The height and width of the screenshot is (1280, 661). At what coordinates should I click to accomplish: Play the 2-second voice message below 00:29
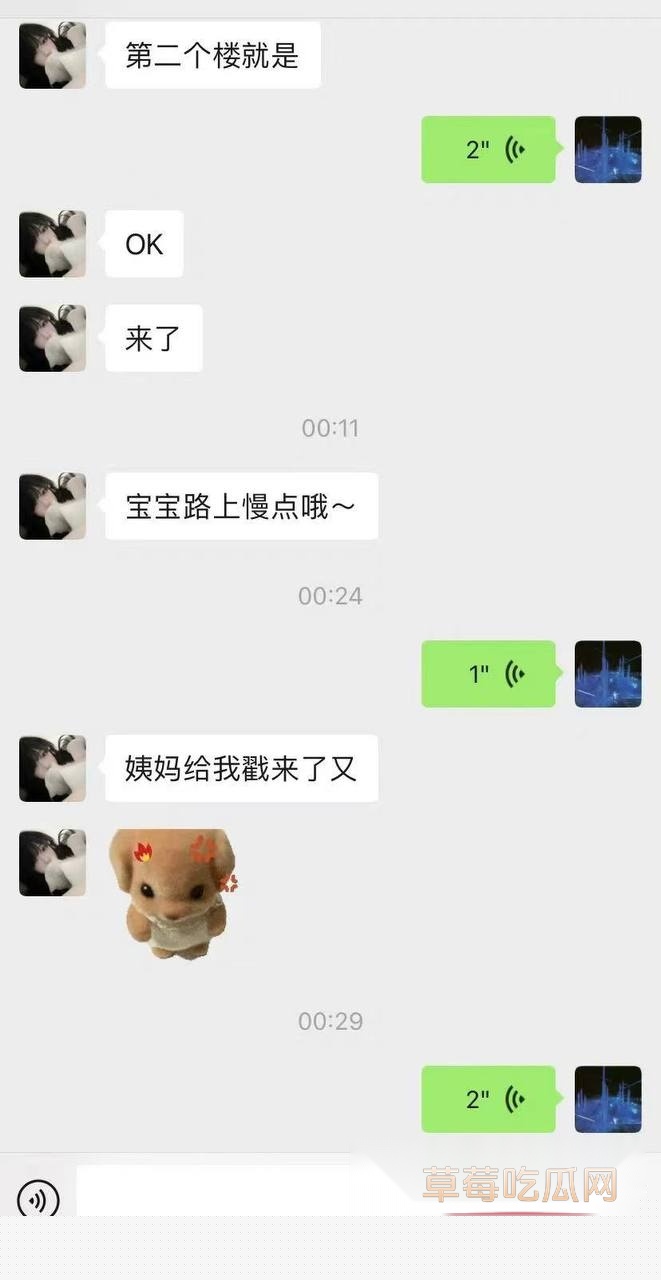[x=488, y=1099]
